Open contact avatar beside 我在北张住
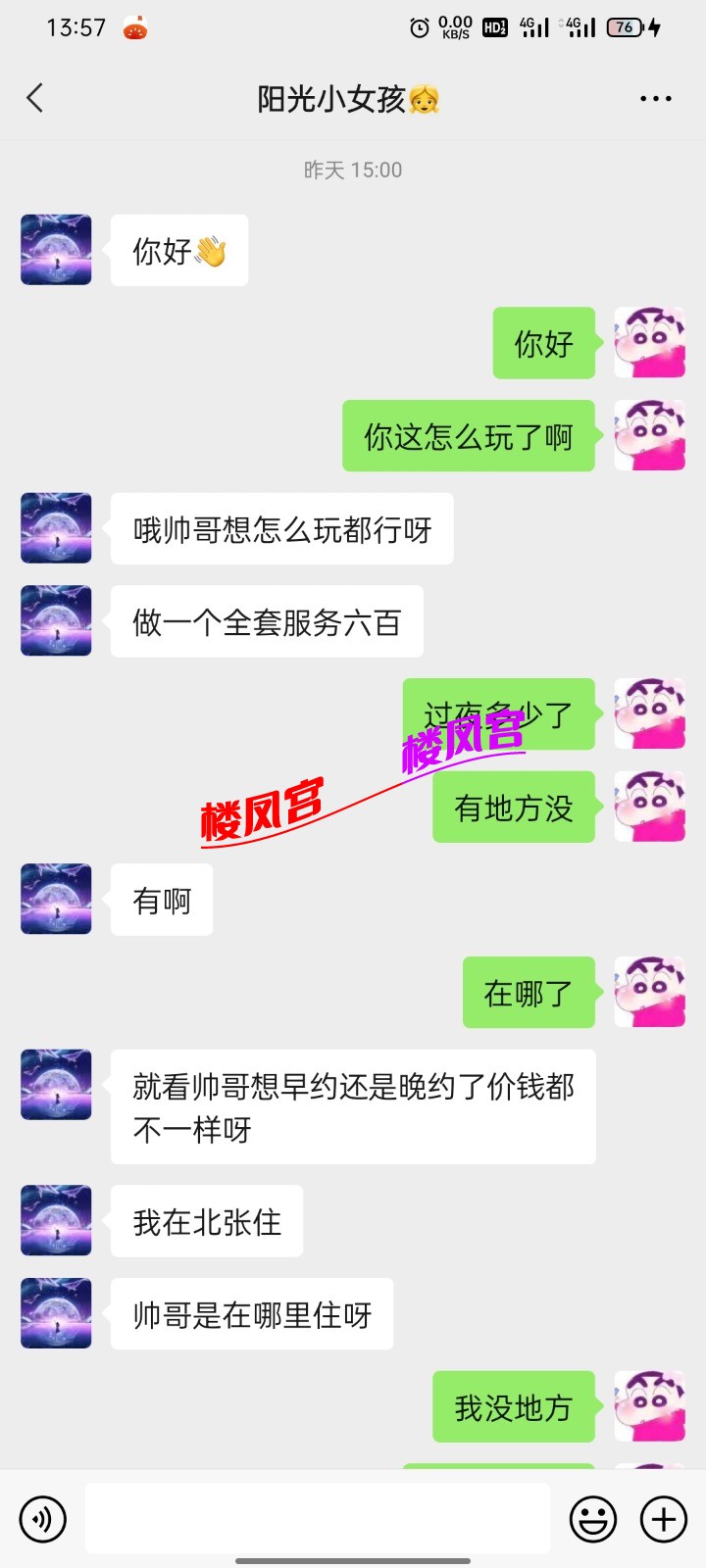Viewport: 706px width, 1568px height. click(x=56, y=1220)
